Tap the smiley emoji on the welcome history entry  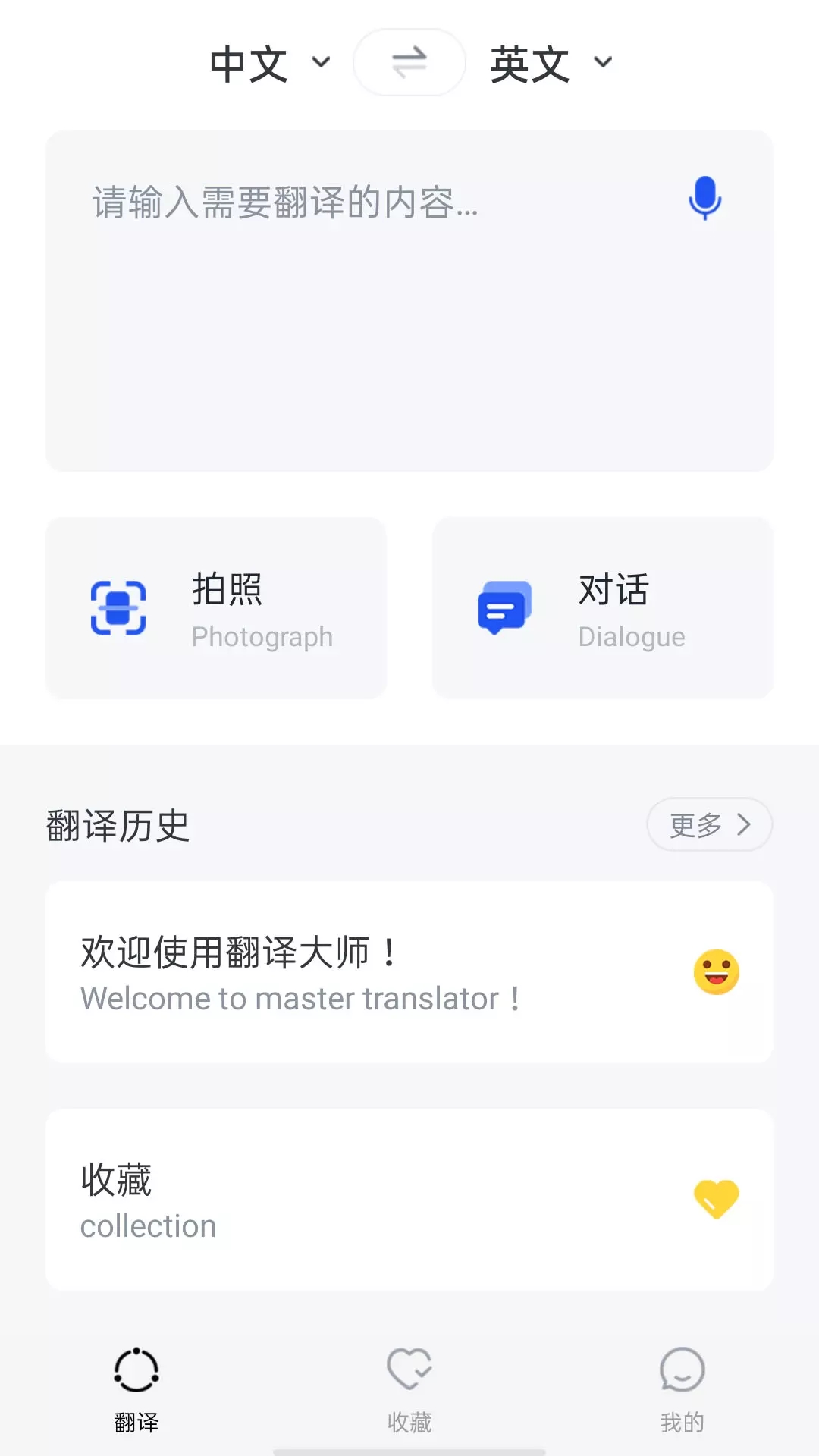(716, 973)
